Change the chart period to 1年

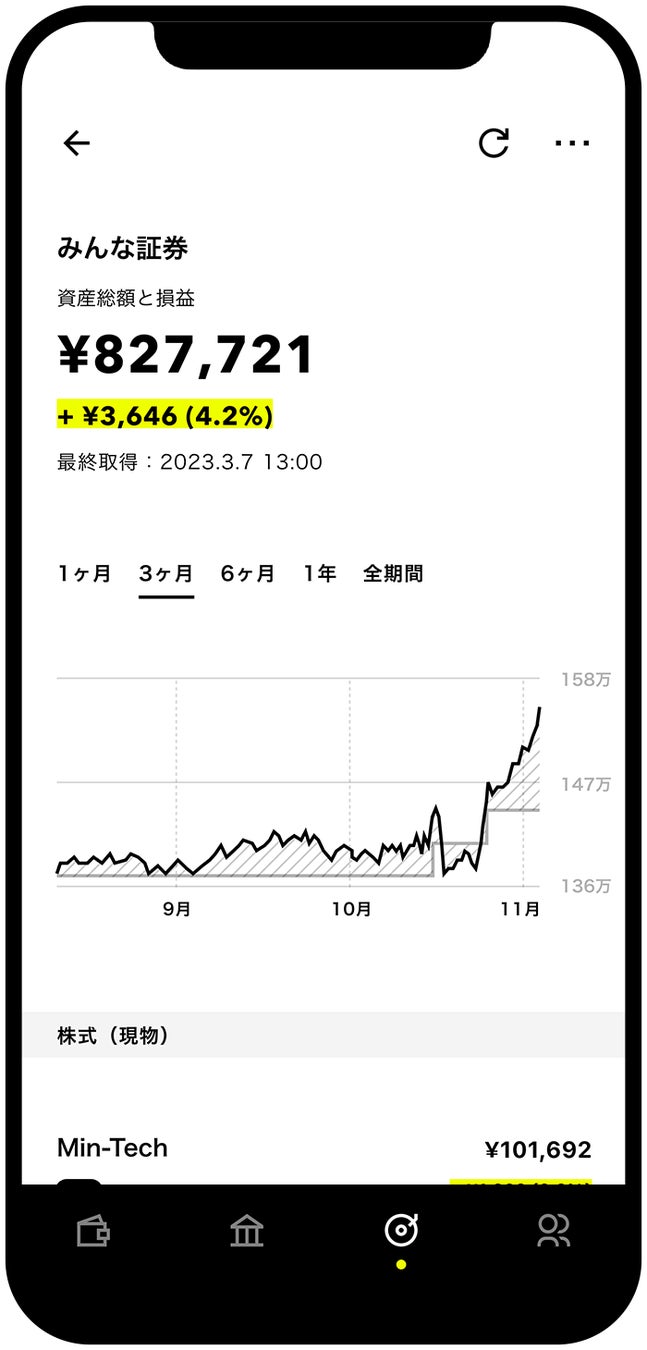click(x=320, y=574)
